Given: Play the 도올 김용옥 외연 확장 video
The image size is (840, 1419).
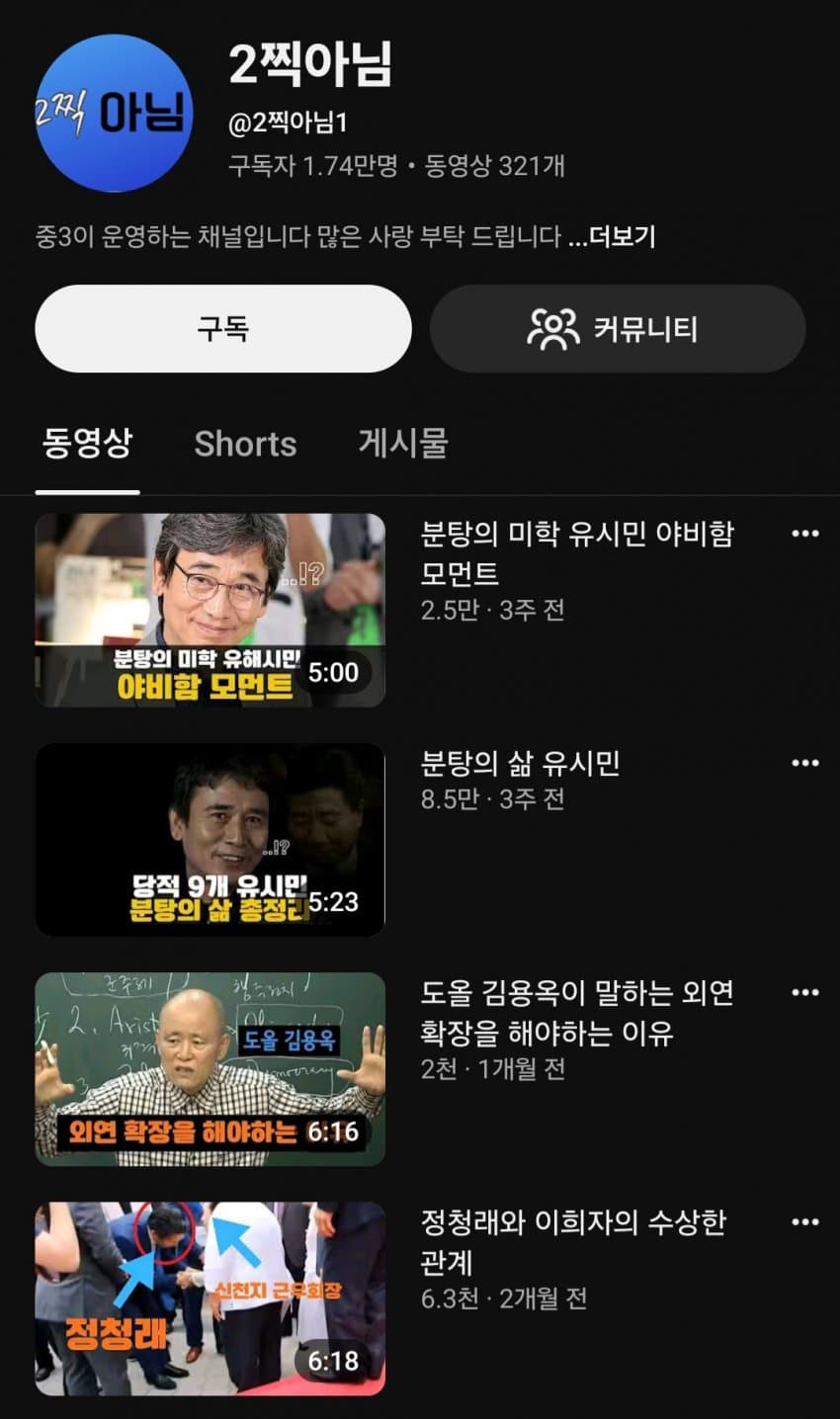Looking at the screenshot, I should pyautogui.click(x=210, y=1069).
